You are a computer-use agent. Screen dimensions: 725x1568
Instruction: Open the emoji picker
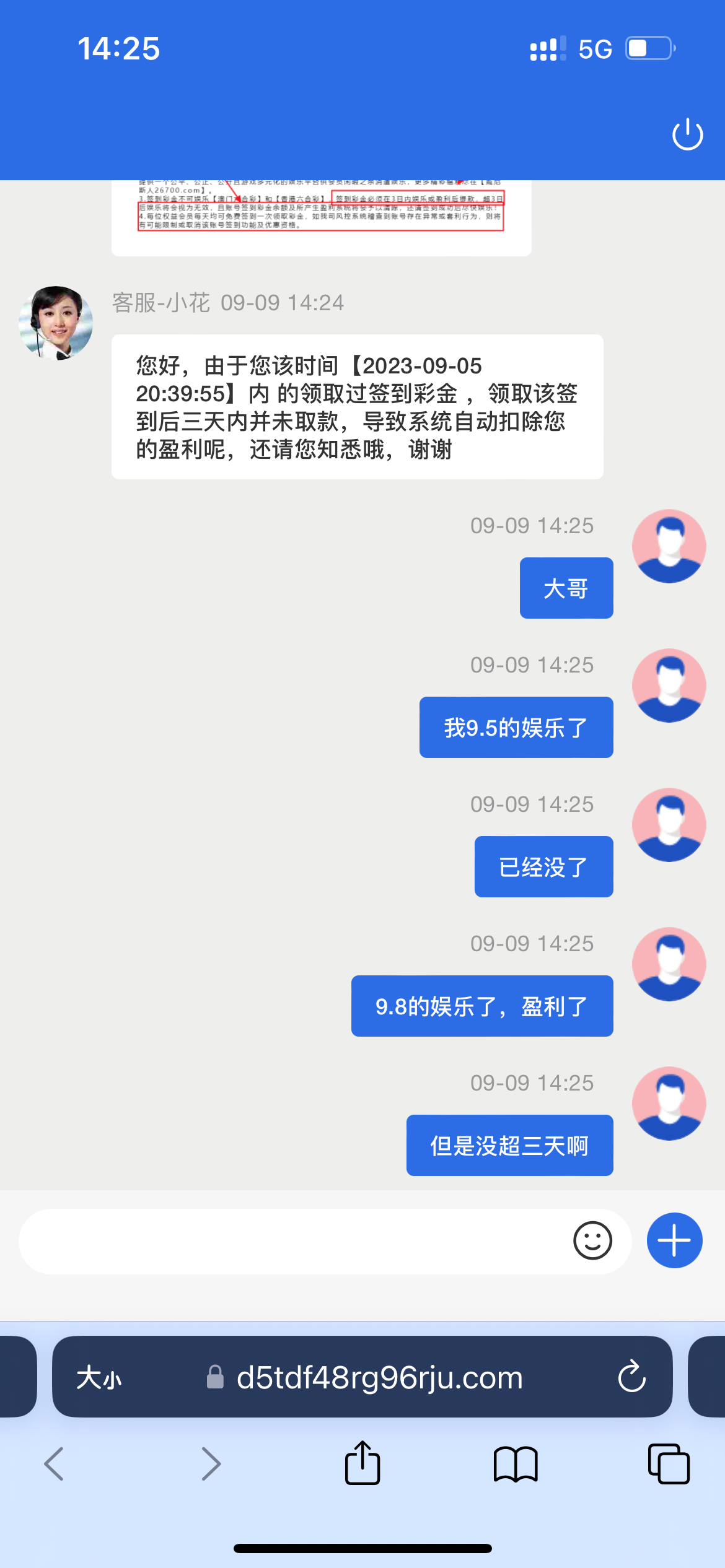[592, 1241]
